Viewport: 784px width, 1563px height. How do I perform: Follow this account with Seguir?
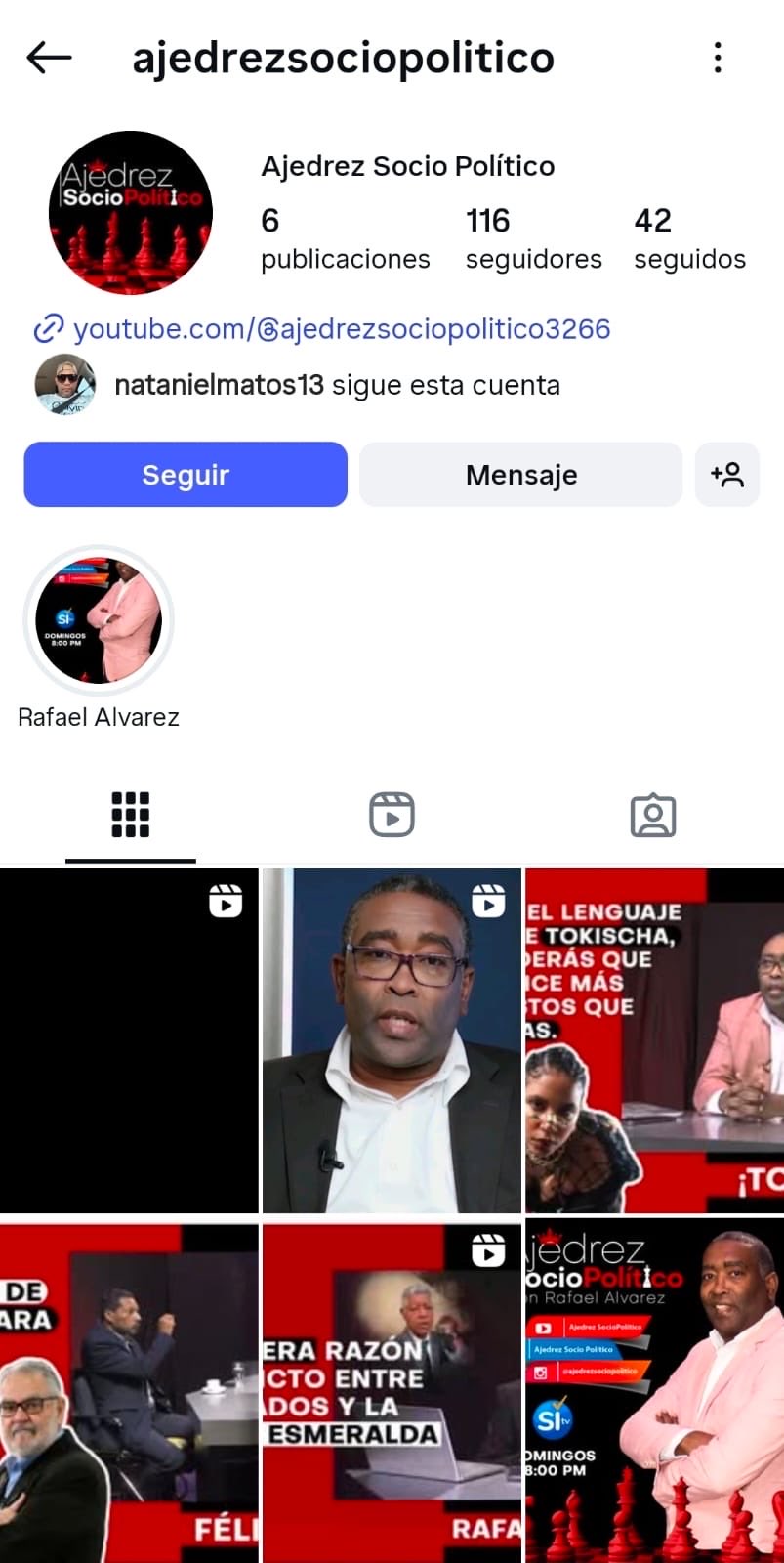tap(186, 475)
